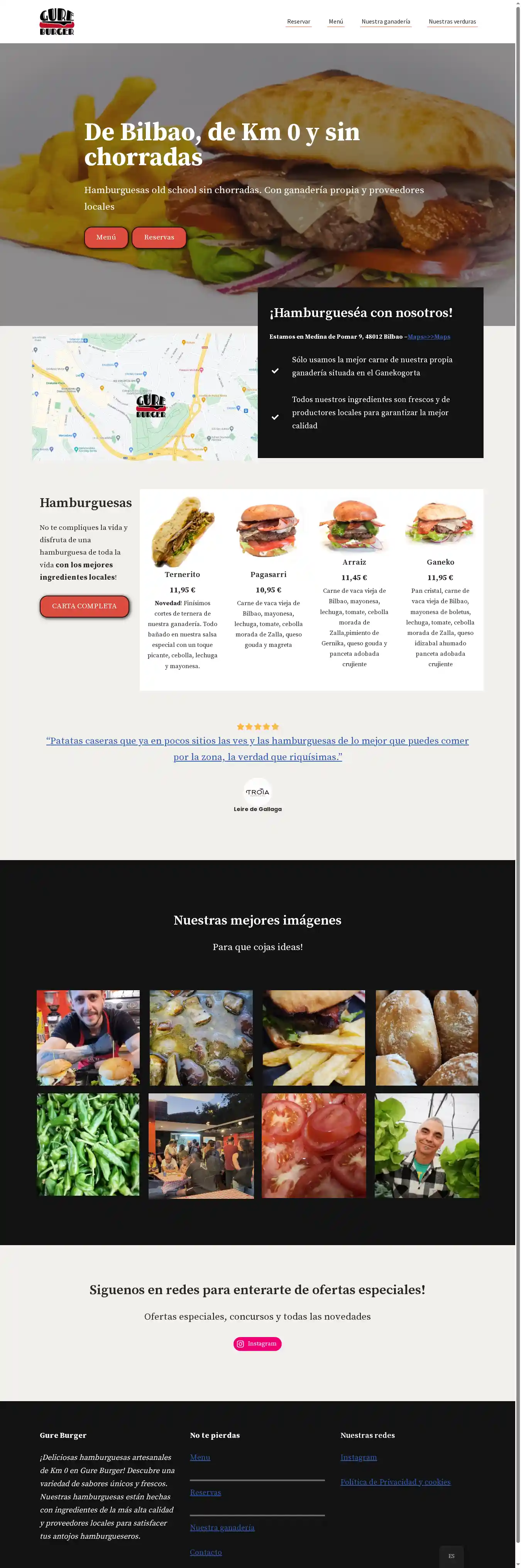This screenshot has height=1568, width=521.
Task: Visit the Nuestras verduras header link
Action: 452,22
